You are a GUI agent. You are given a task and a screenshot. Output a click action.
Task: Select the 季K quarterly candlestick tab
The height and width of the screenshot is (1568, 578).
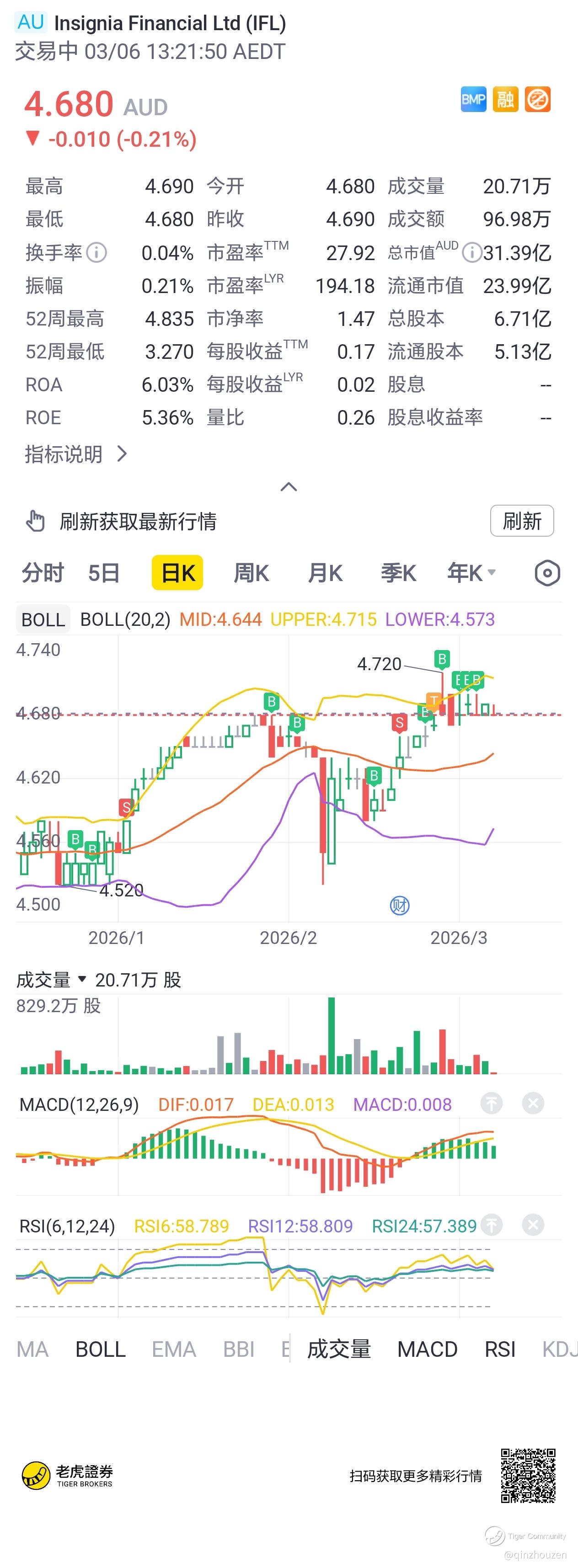(x=398, y=573)
